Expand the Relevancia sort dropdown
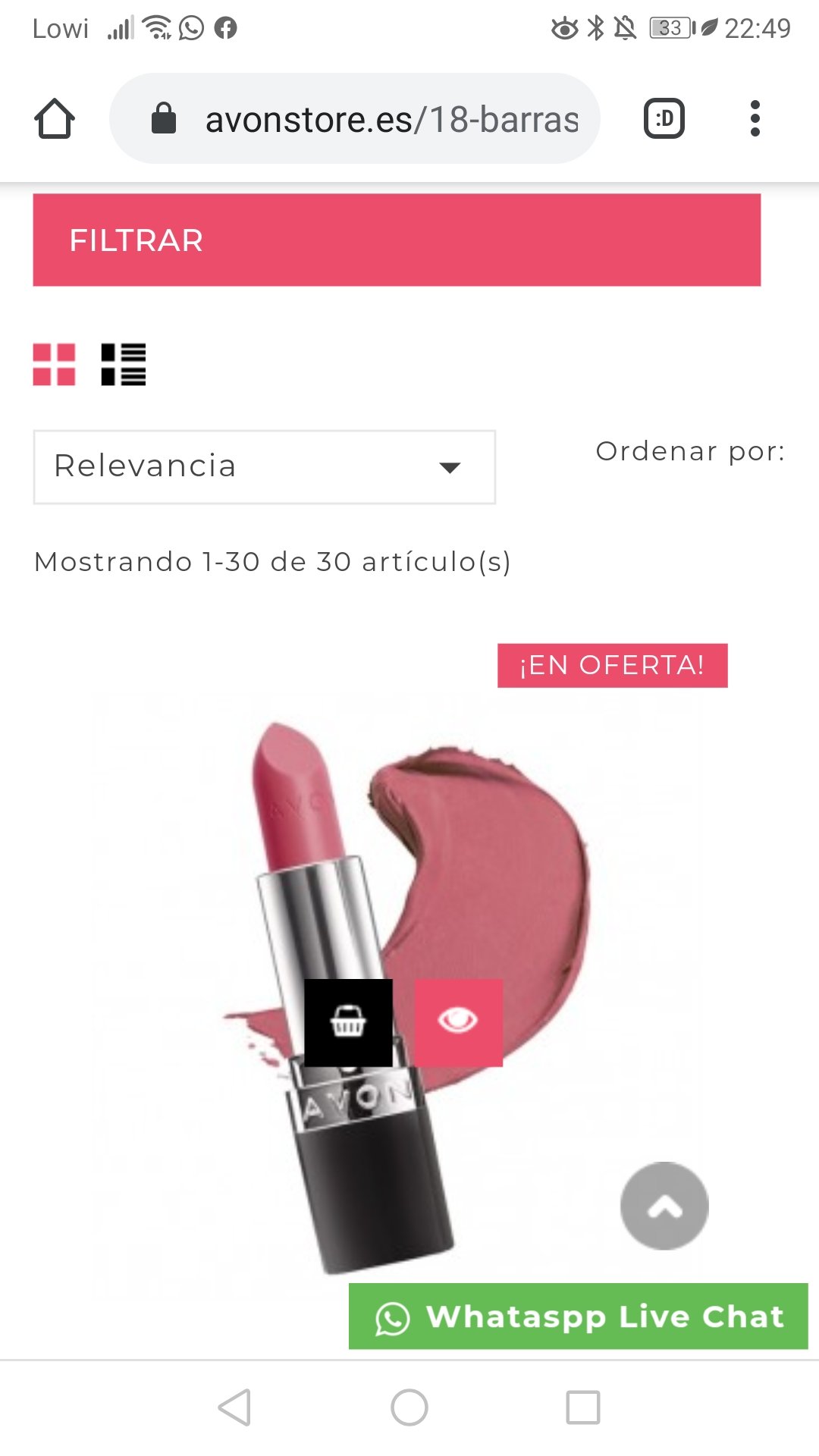The image size is (819, 1456). pos(264,467)
